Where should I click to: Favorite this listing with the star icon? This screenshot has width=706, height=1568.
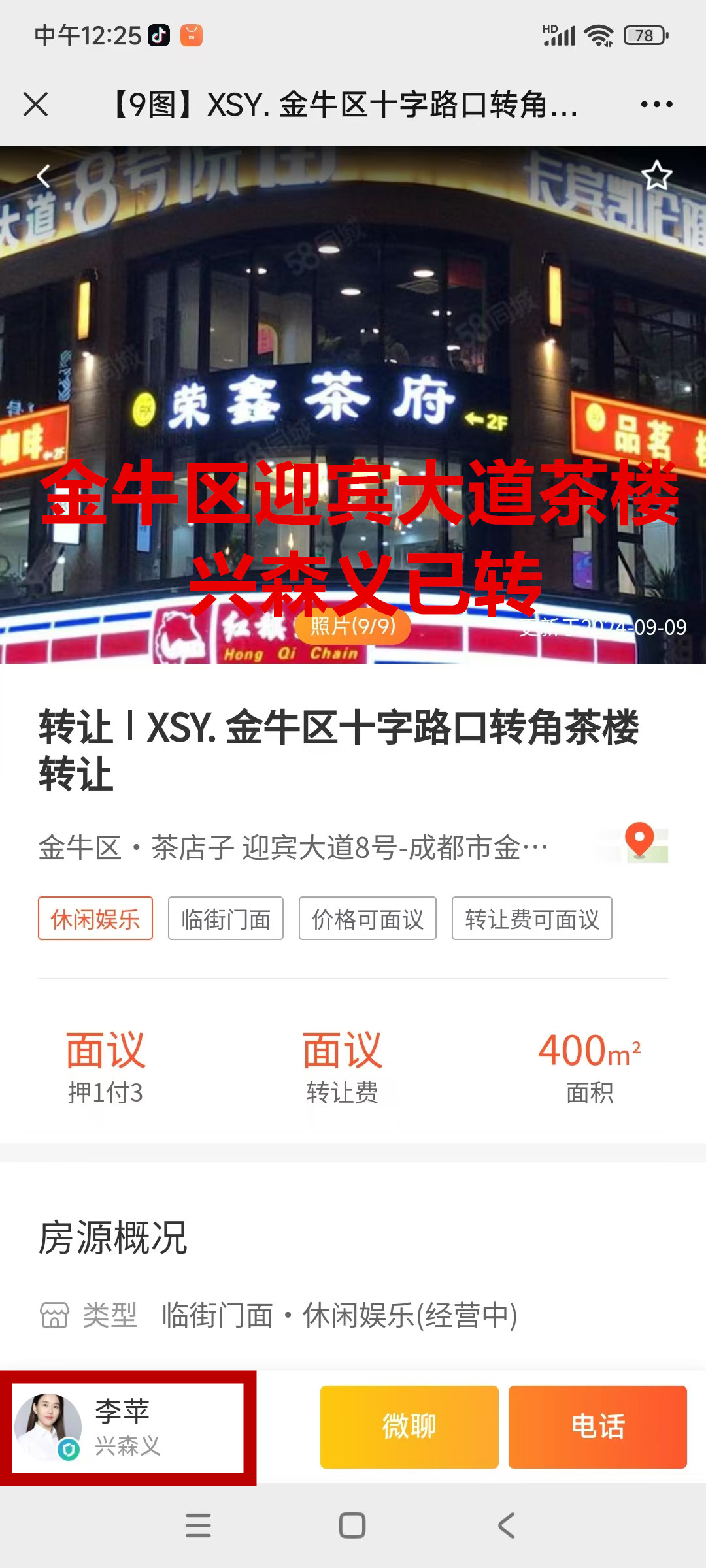656,176
